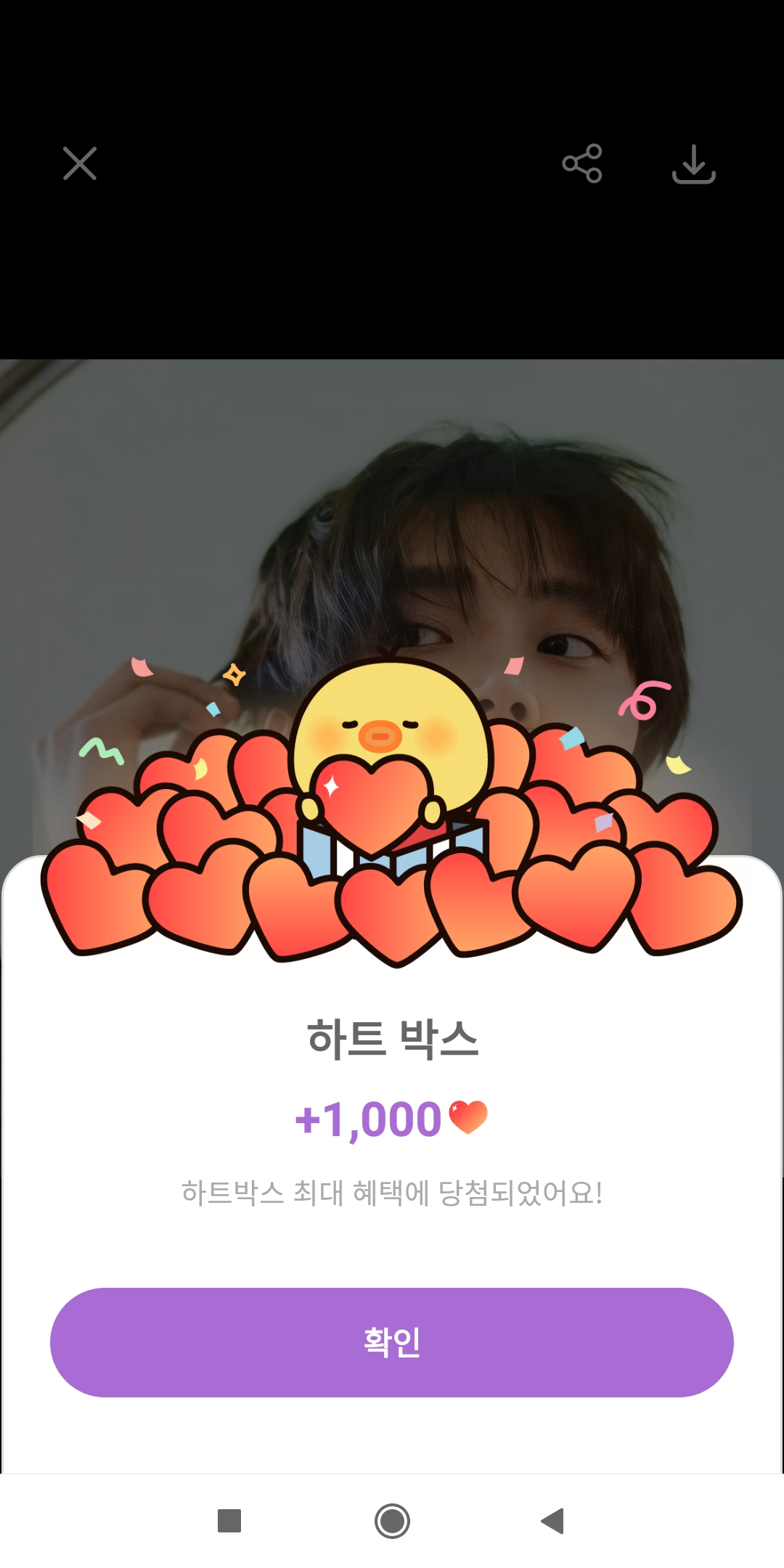
Task: Download the image
Action: pos(693,163)
